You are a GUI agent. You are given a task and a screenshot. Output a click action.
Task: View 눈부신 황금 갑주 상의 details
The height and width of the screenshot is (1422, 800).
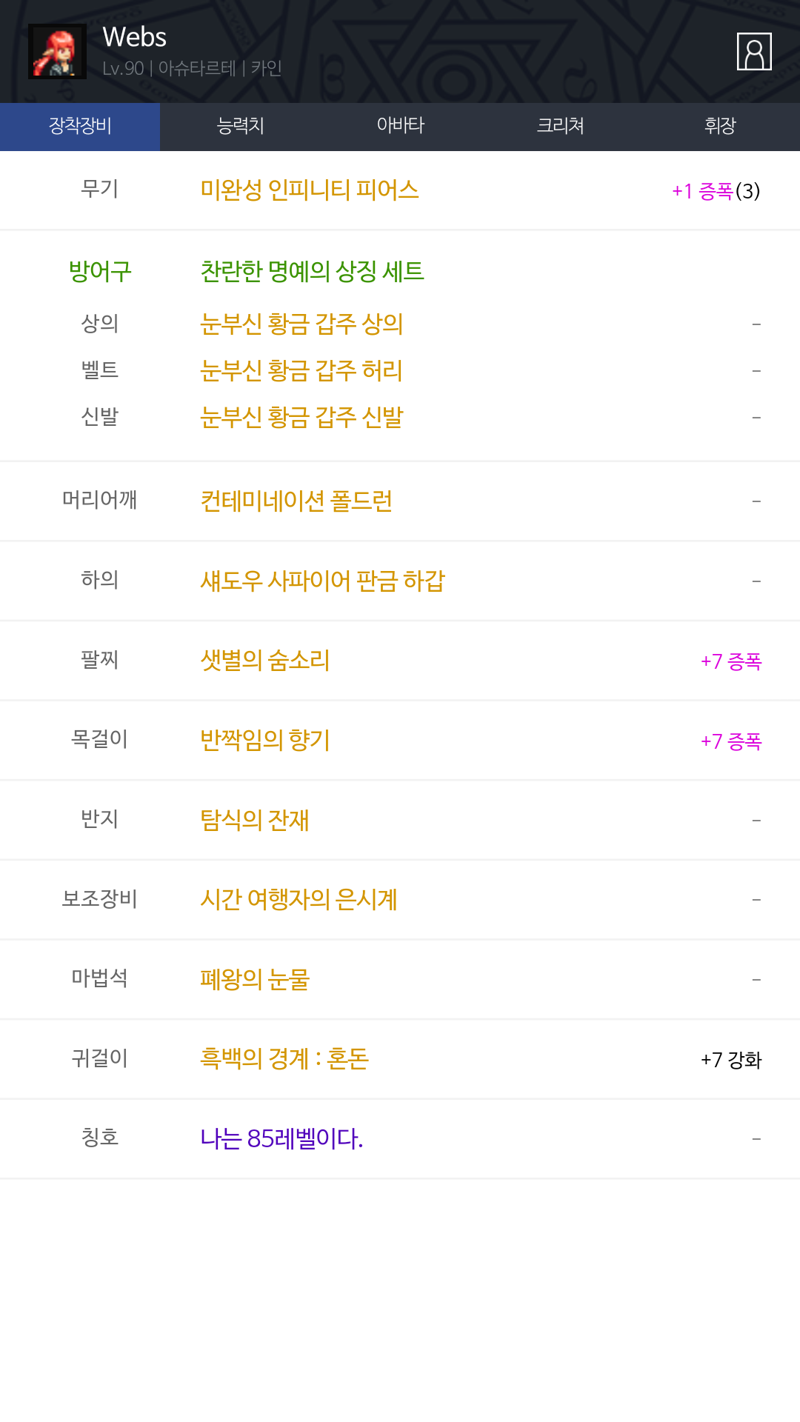(302, 323)
